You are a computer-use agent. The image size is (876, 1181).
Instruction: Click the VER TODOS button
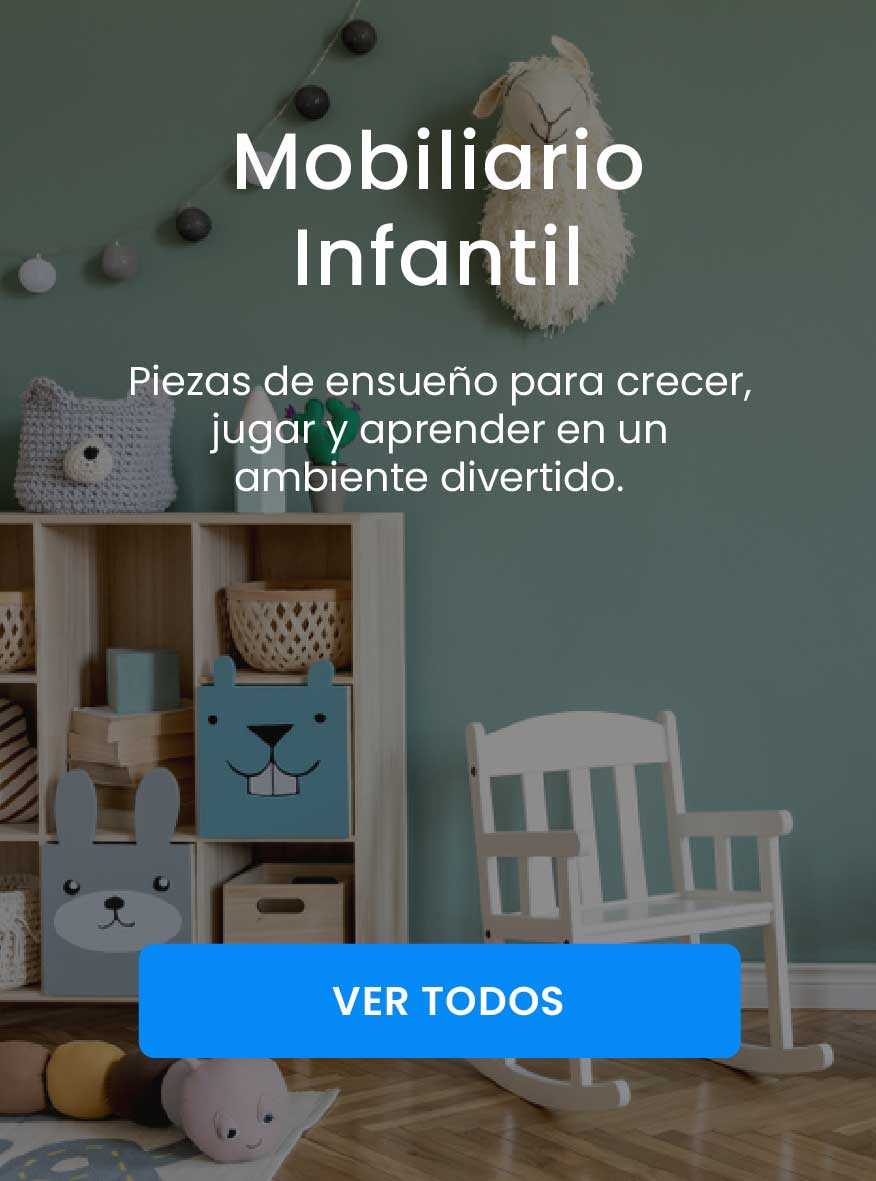pos(440,1000)
